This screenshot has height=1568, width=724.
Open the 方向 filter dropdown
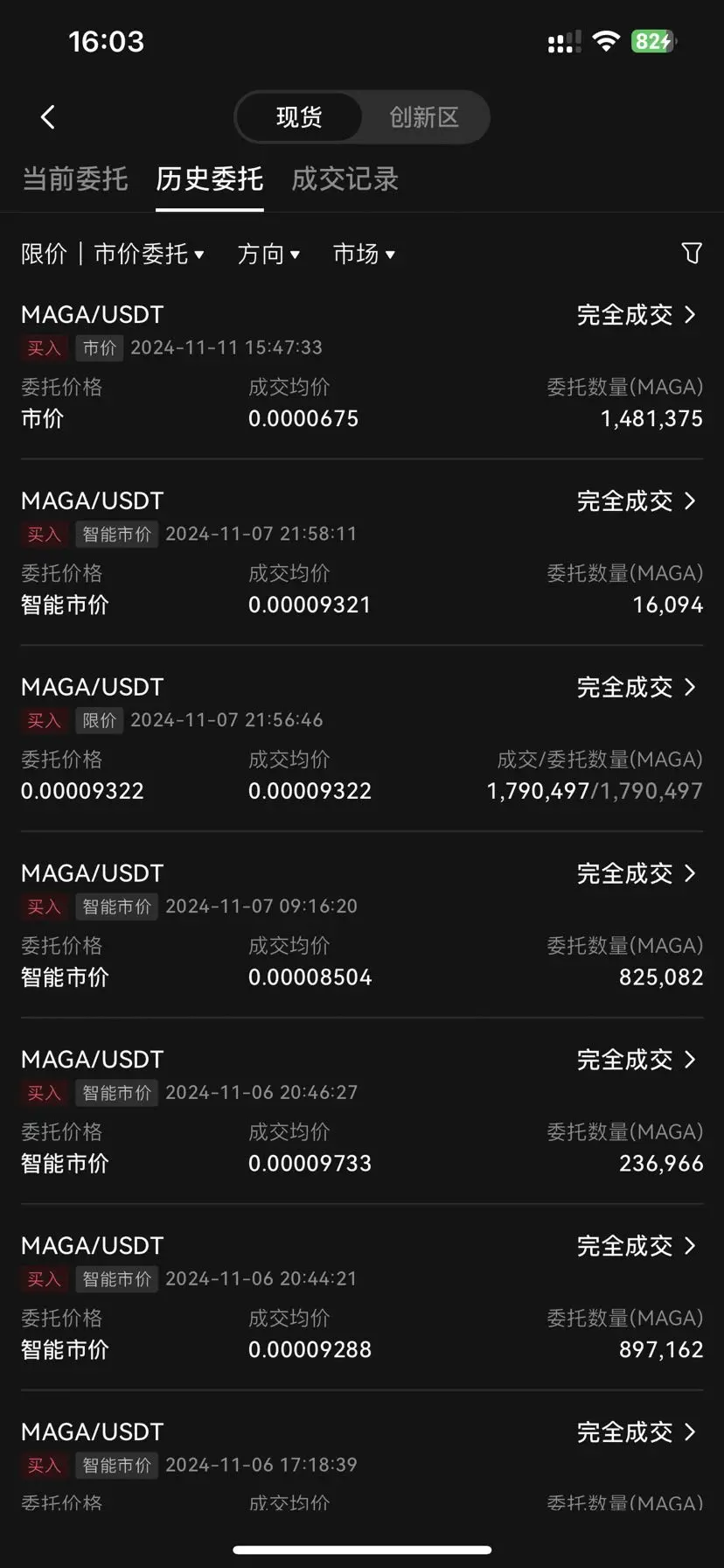pyautogui.click(x=268, y=254)
